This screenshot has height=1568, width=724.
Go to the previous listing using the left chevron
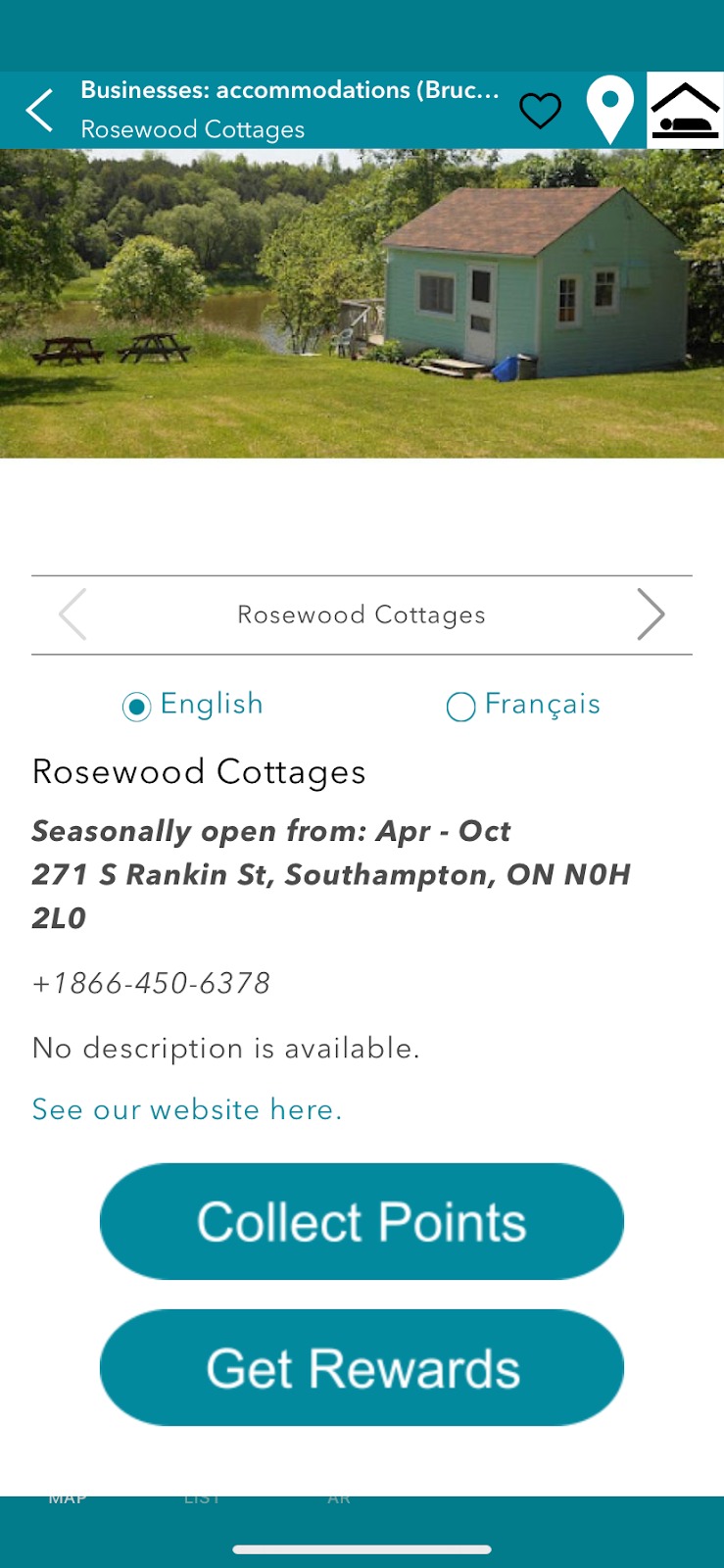click(x=73, y=614)
